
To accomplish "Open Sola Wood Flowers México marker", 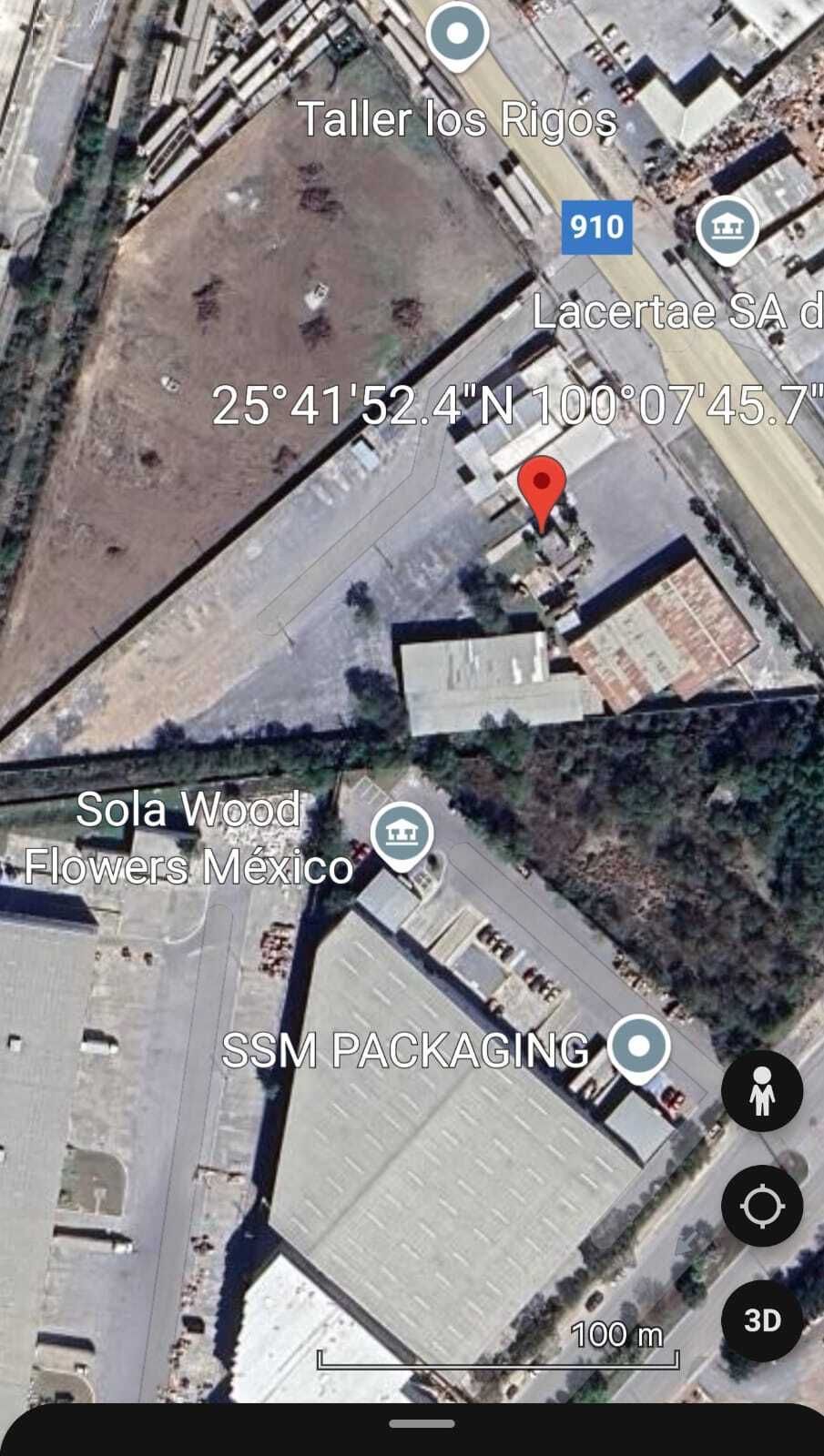I will (402, 834).
